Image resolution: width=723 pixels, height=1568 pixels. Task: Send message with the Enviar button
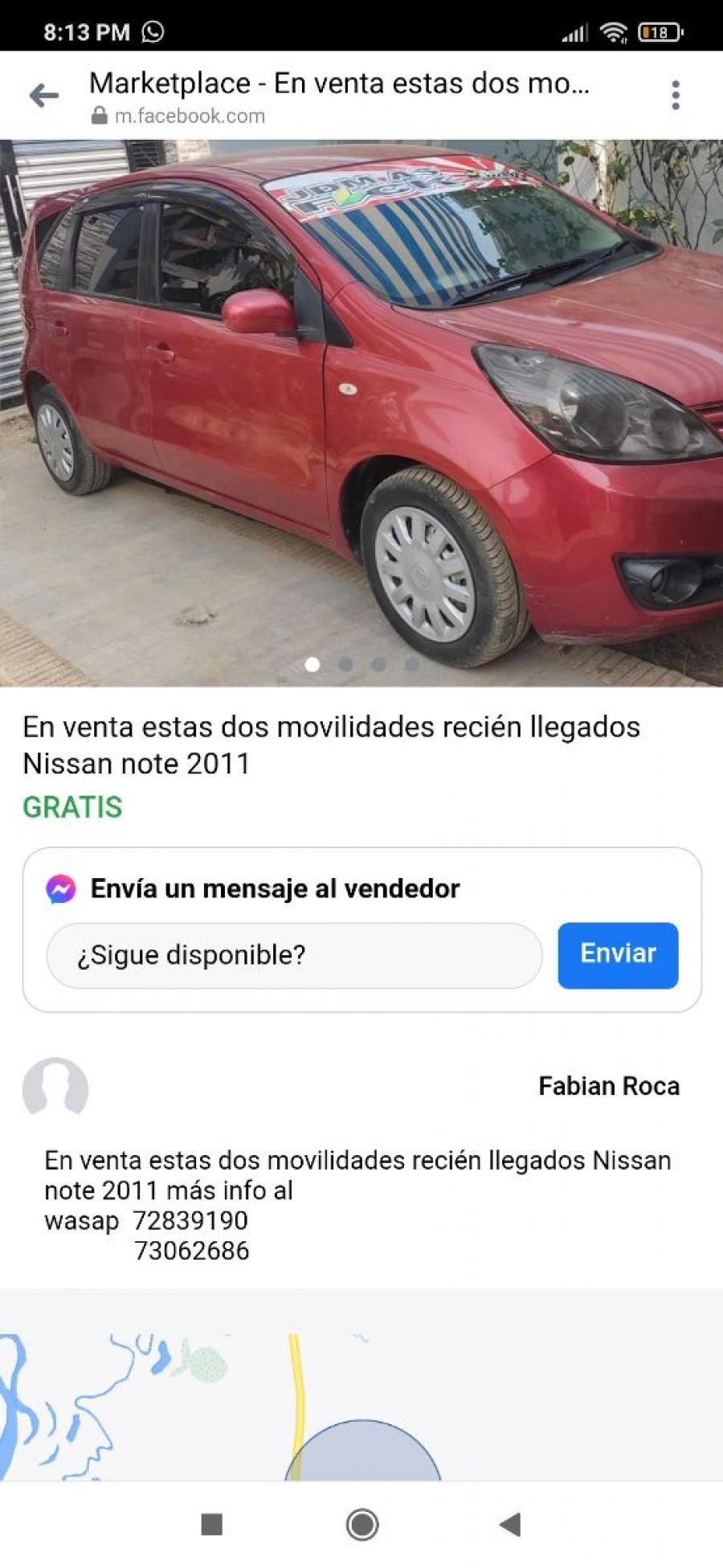[x=618, y=955]
